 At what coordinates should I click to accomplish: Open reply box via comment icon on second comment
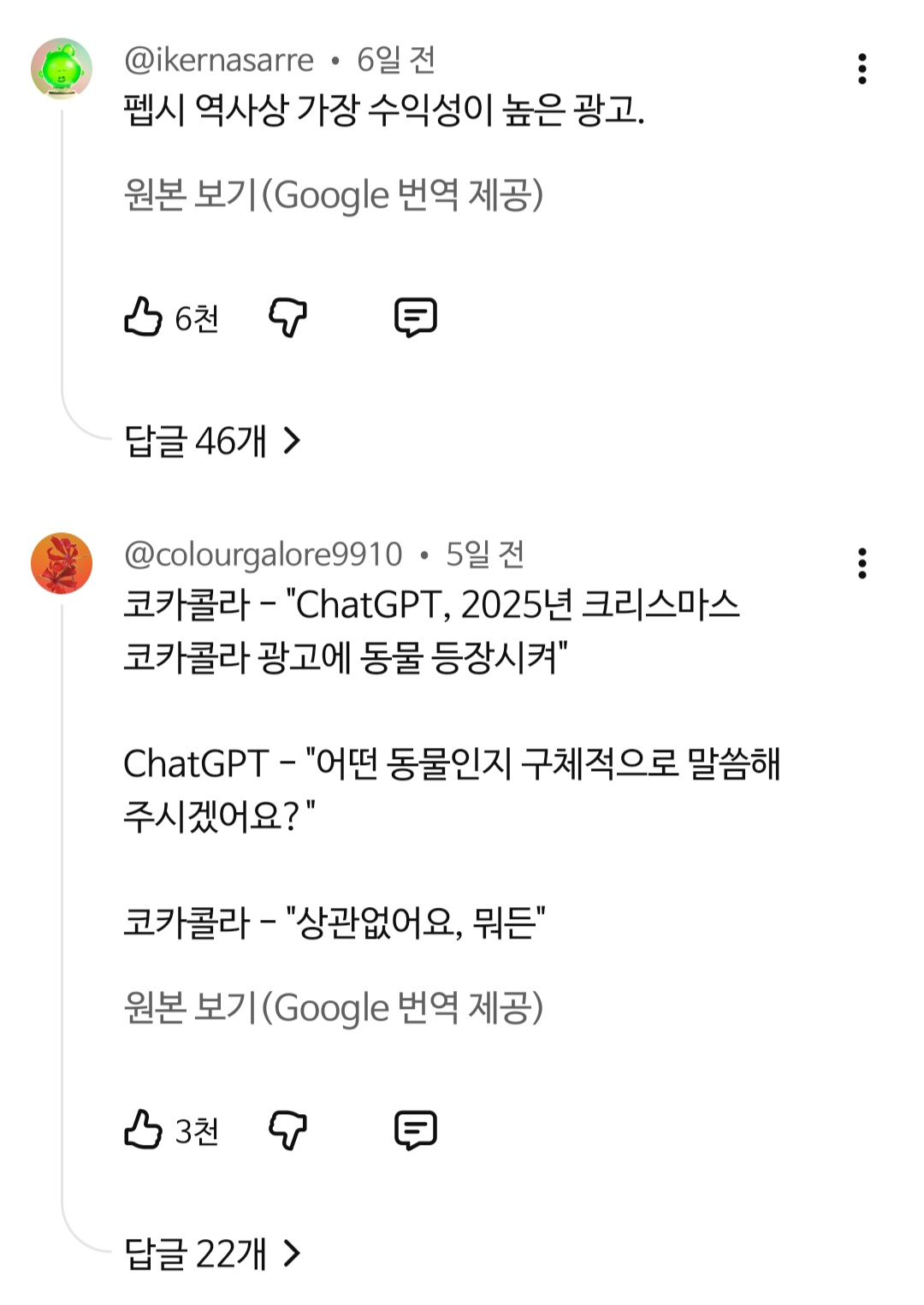tap(417, 1130)
